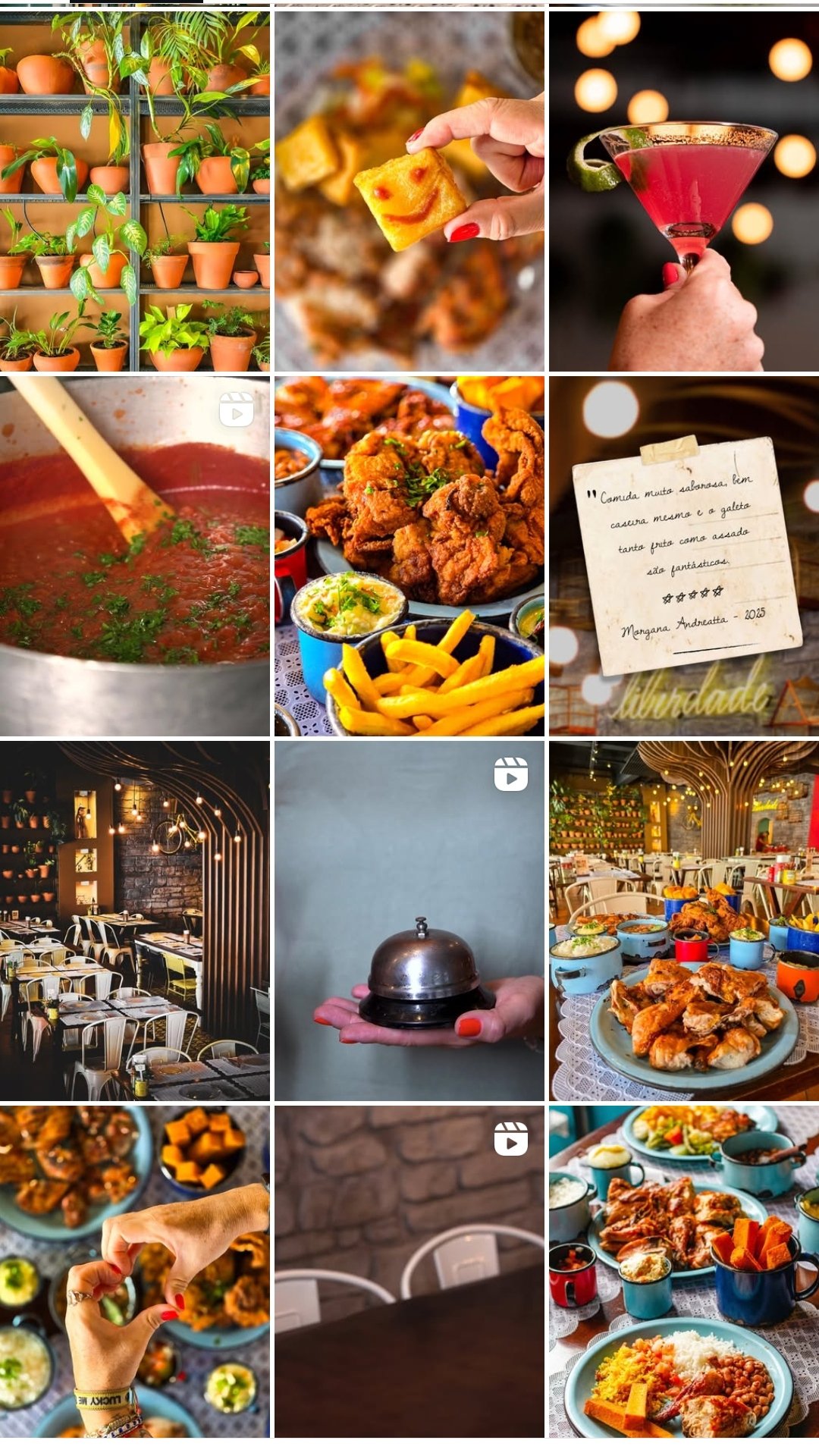Open the fried chicken and fries post

point(409,556)
